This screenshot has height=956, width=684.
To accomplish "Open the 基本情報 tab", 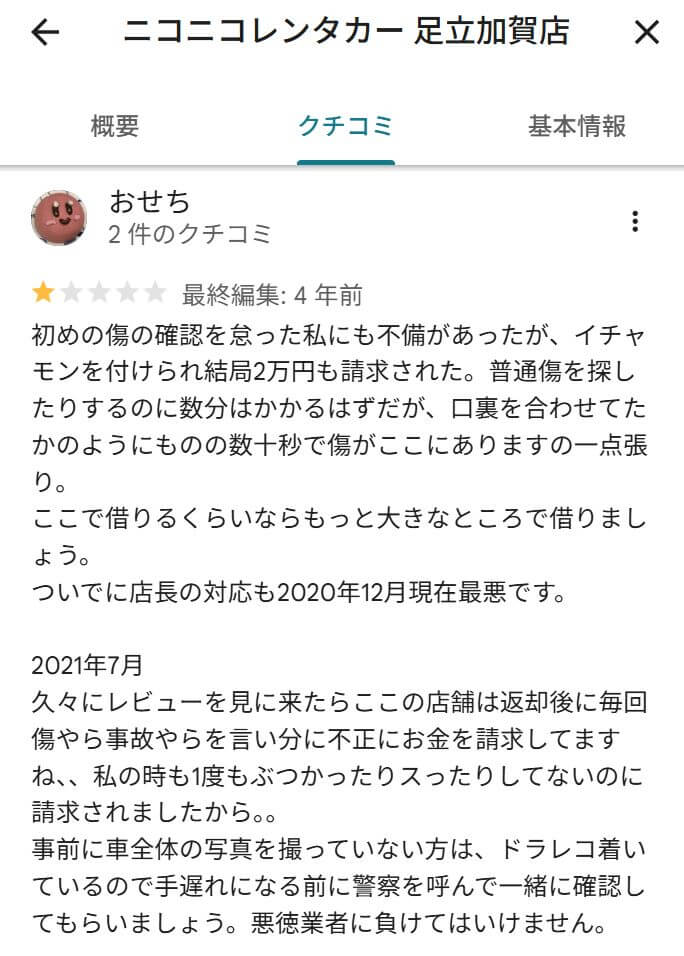I will tap(577, 126).
